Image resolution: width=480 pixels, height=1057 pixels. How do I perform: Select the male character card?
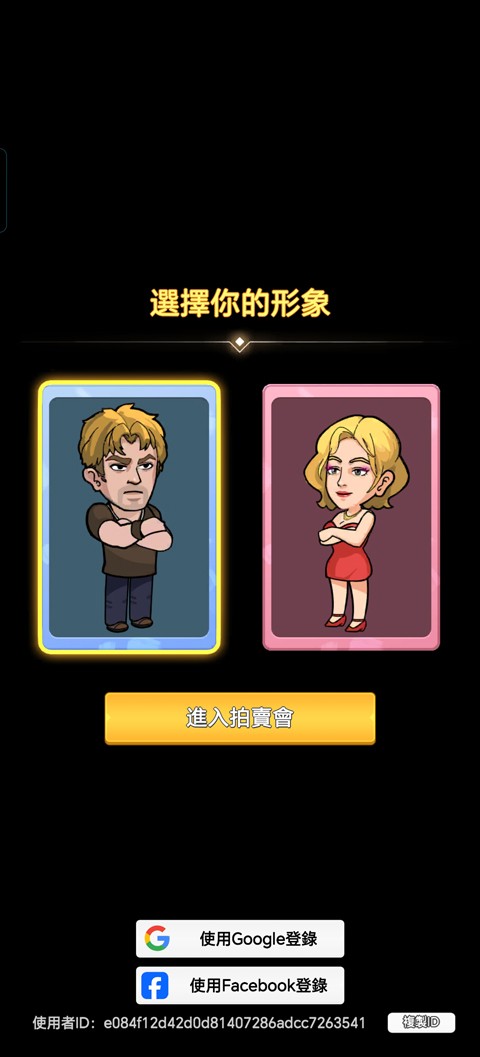point(129,517)
